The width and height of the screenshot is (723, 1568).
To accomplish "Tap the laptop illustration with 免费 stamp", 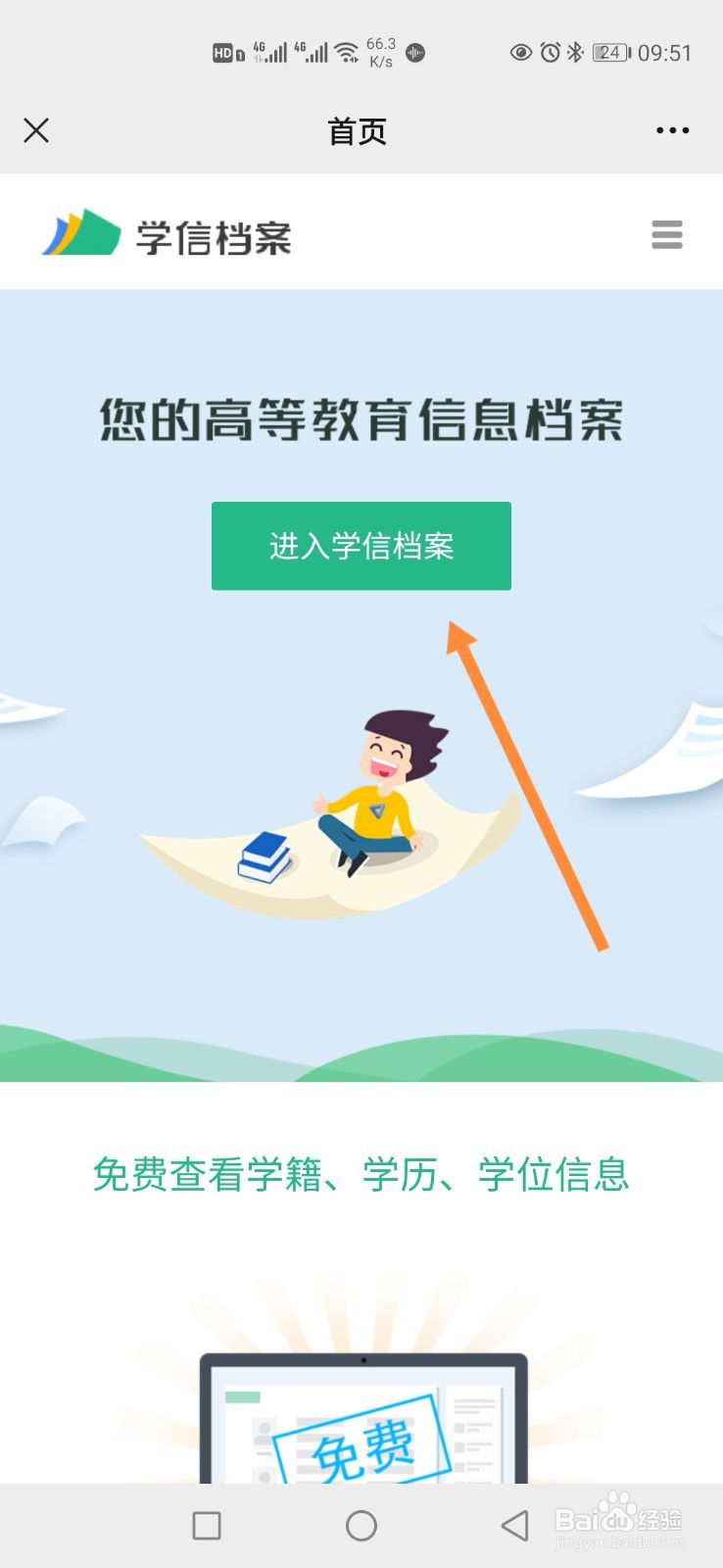I will click(x=361, y=1421).
